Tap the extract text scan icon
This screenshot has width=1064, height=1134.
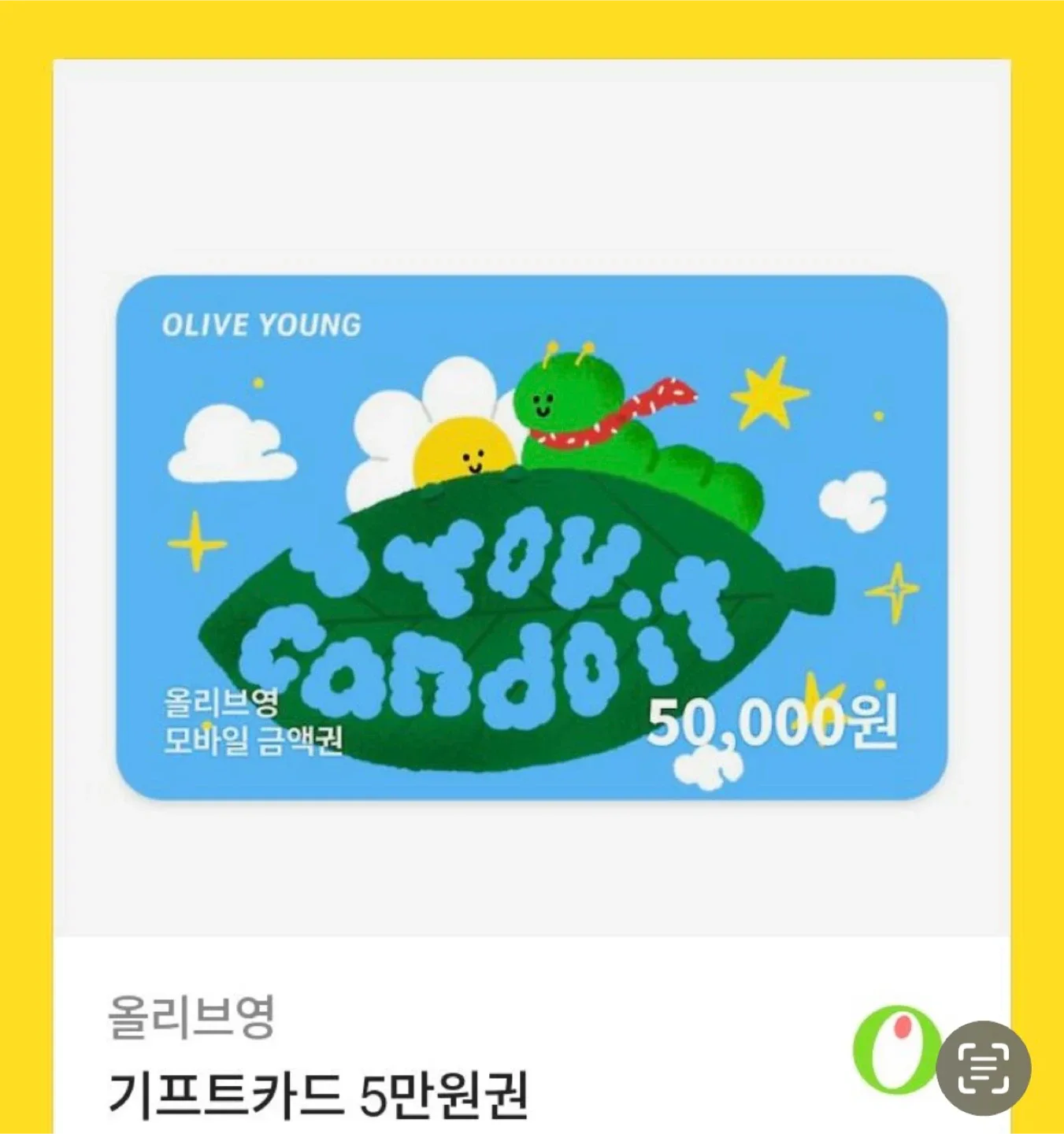pos(984,1068)
